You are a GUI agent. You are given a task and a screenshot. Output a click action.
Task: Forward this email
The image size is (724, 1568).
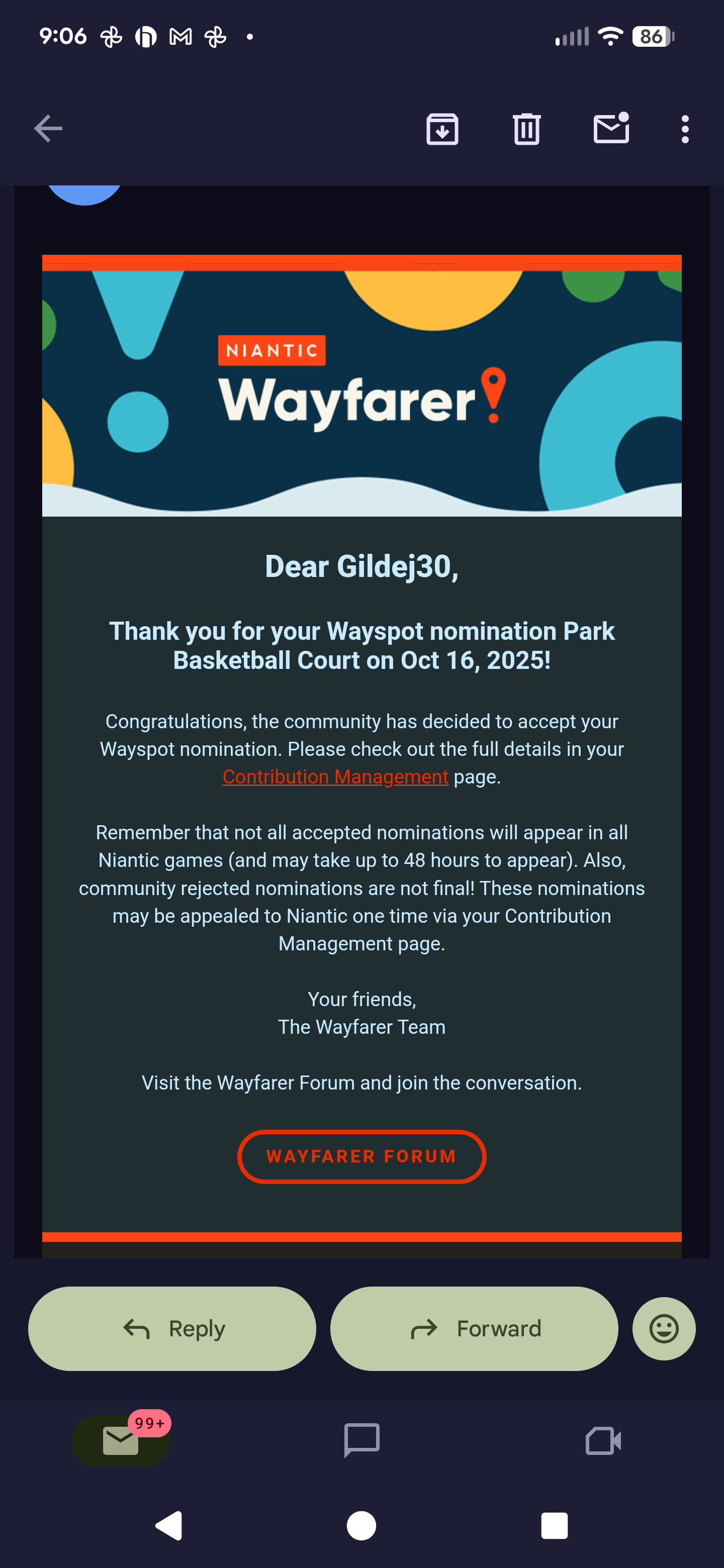(x=474, y=1329)
